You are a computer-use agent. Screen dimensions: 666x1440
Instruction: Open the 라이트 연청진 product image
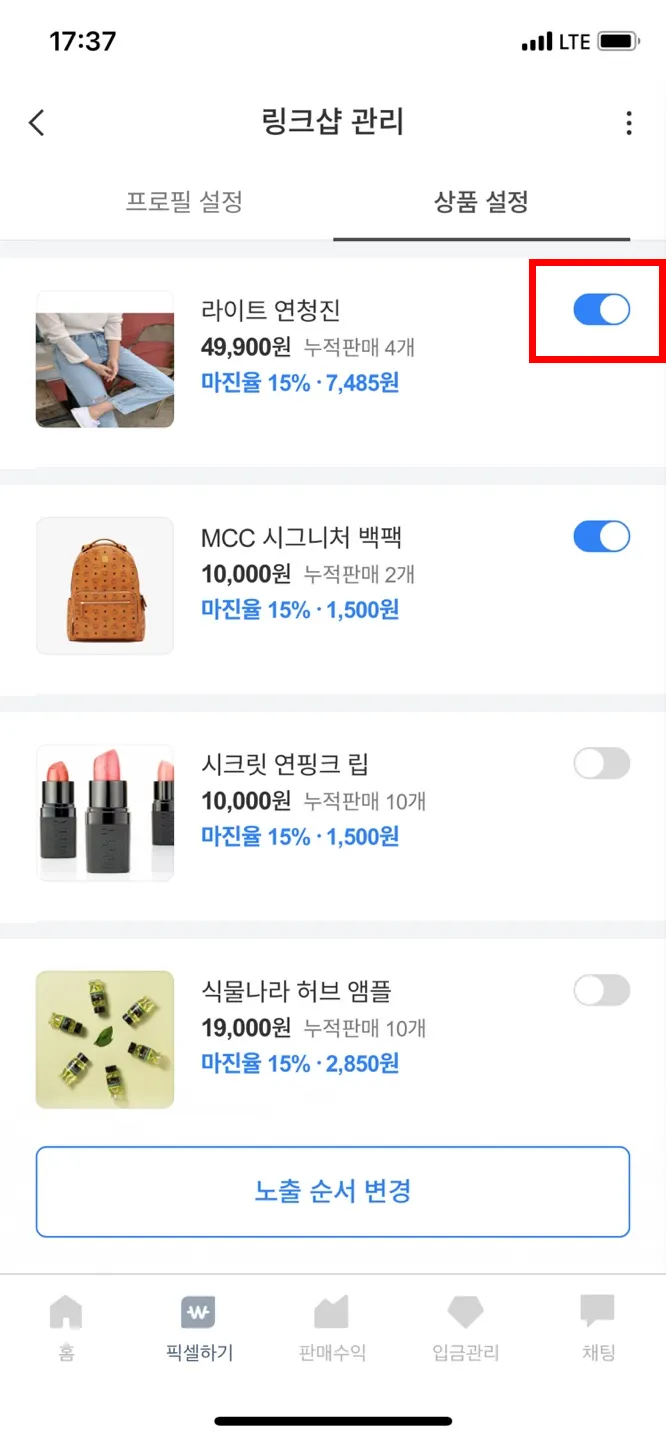pos(105,360)
